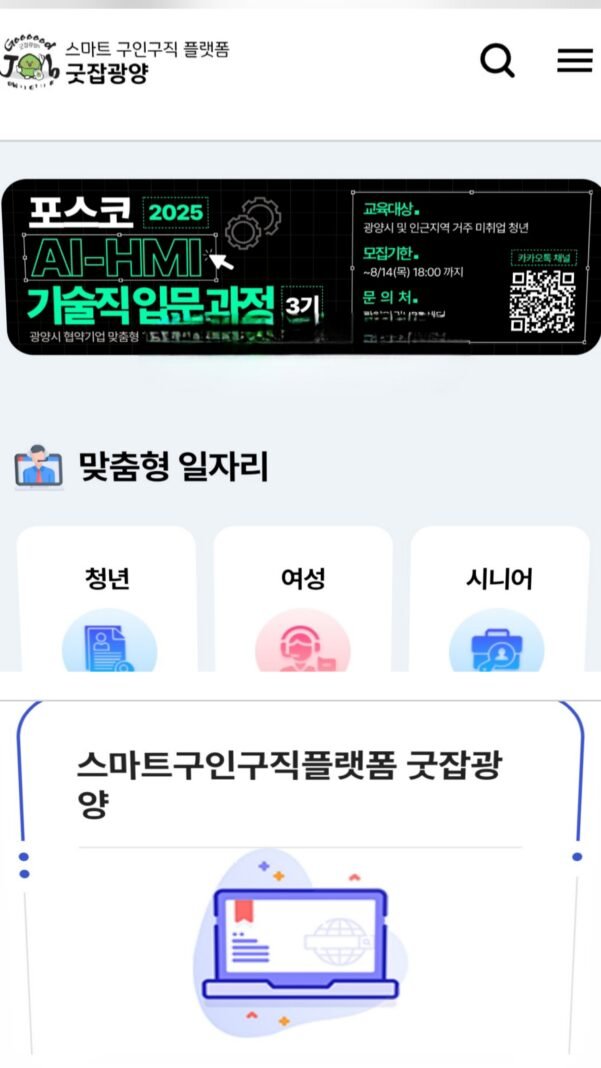
Task: Select the 여성 job category card
Action: coord(303,600)
